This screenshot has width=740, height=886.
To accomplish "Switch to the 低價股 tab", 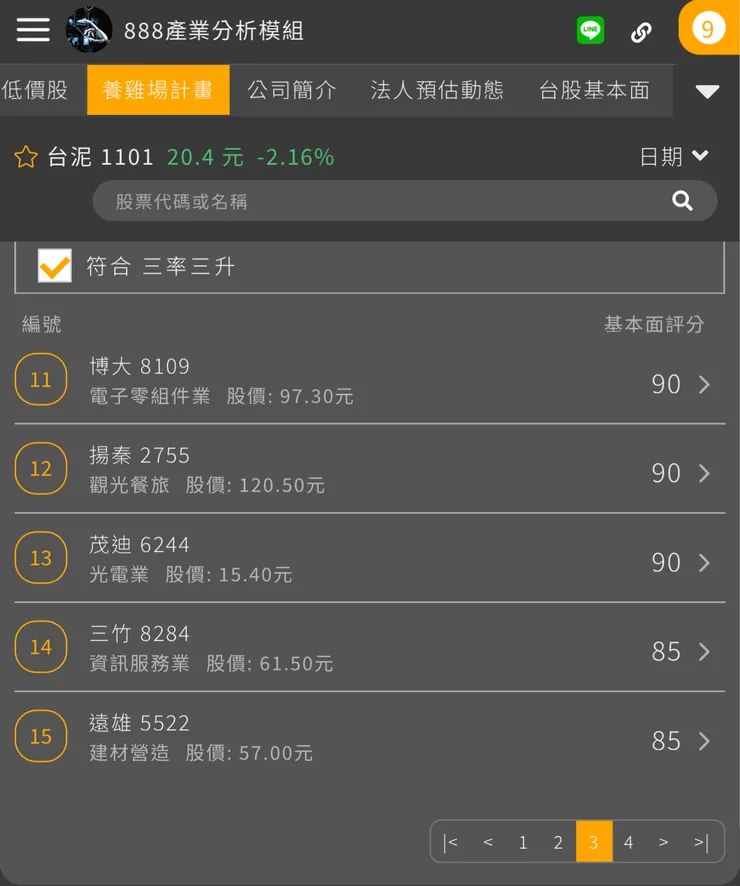I will pos(35,90).
